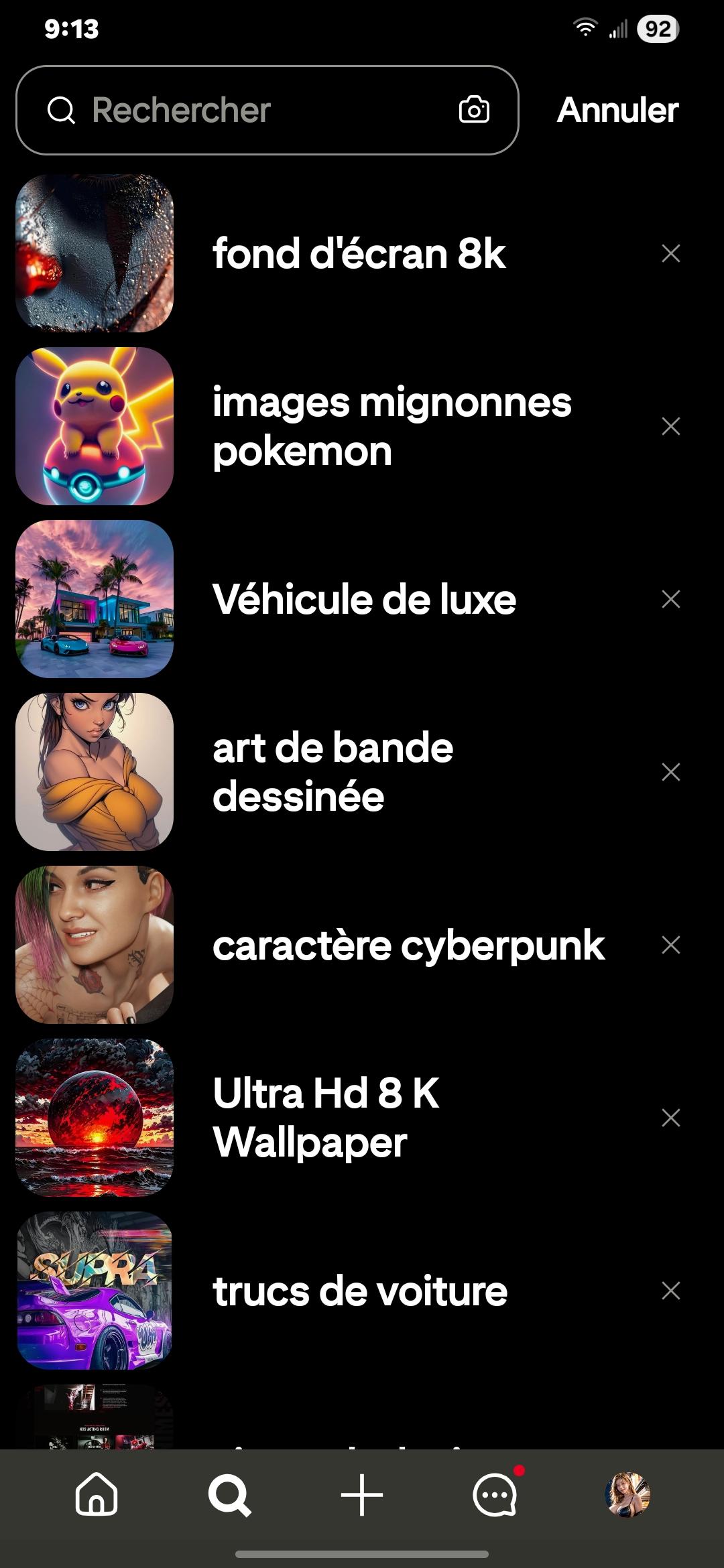Open the camera icon in the search bar
The height and width of the screenshot is (1568, 724).
tap(473, 110)
